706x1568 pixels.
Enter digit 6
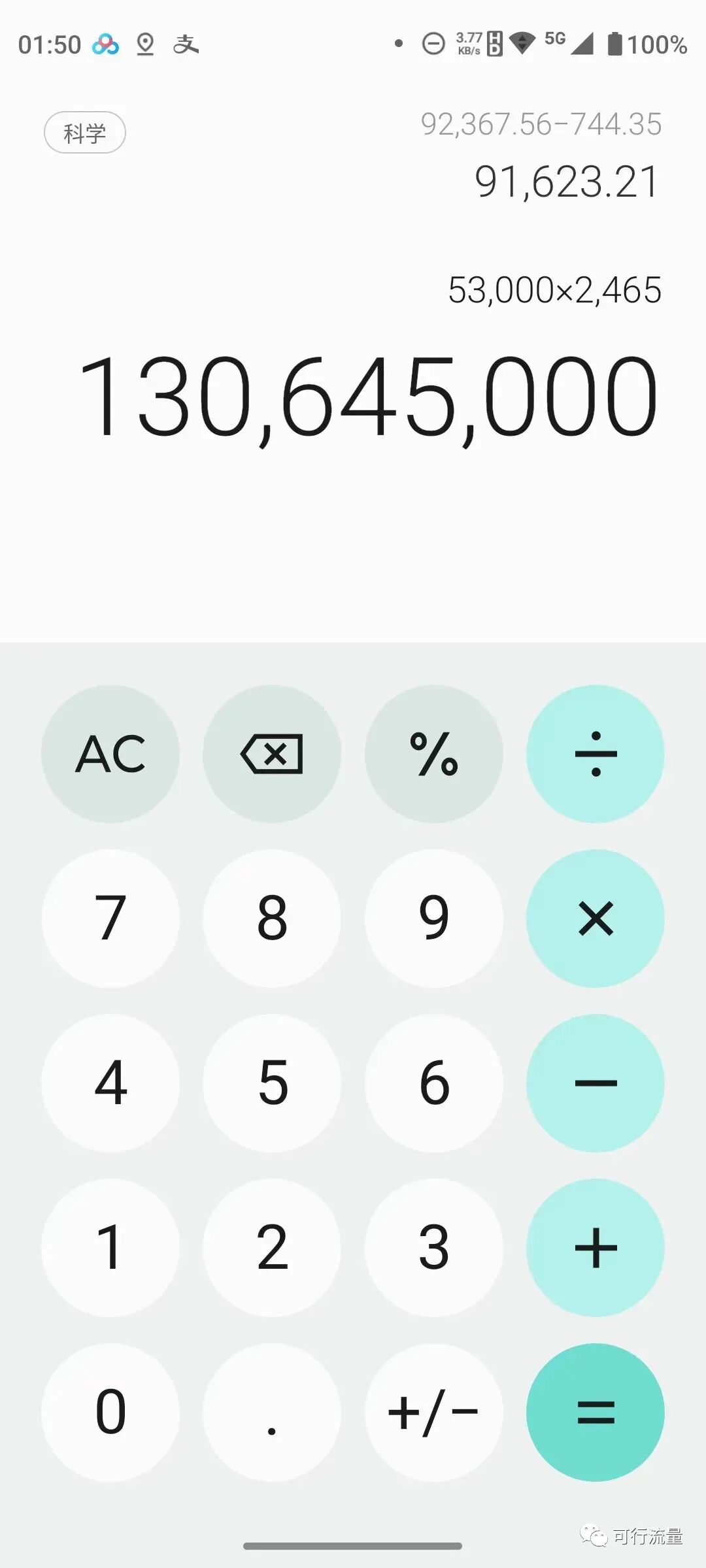click(x=434, y=1083)
